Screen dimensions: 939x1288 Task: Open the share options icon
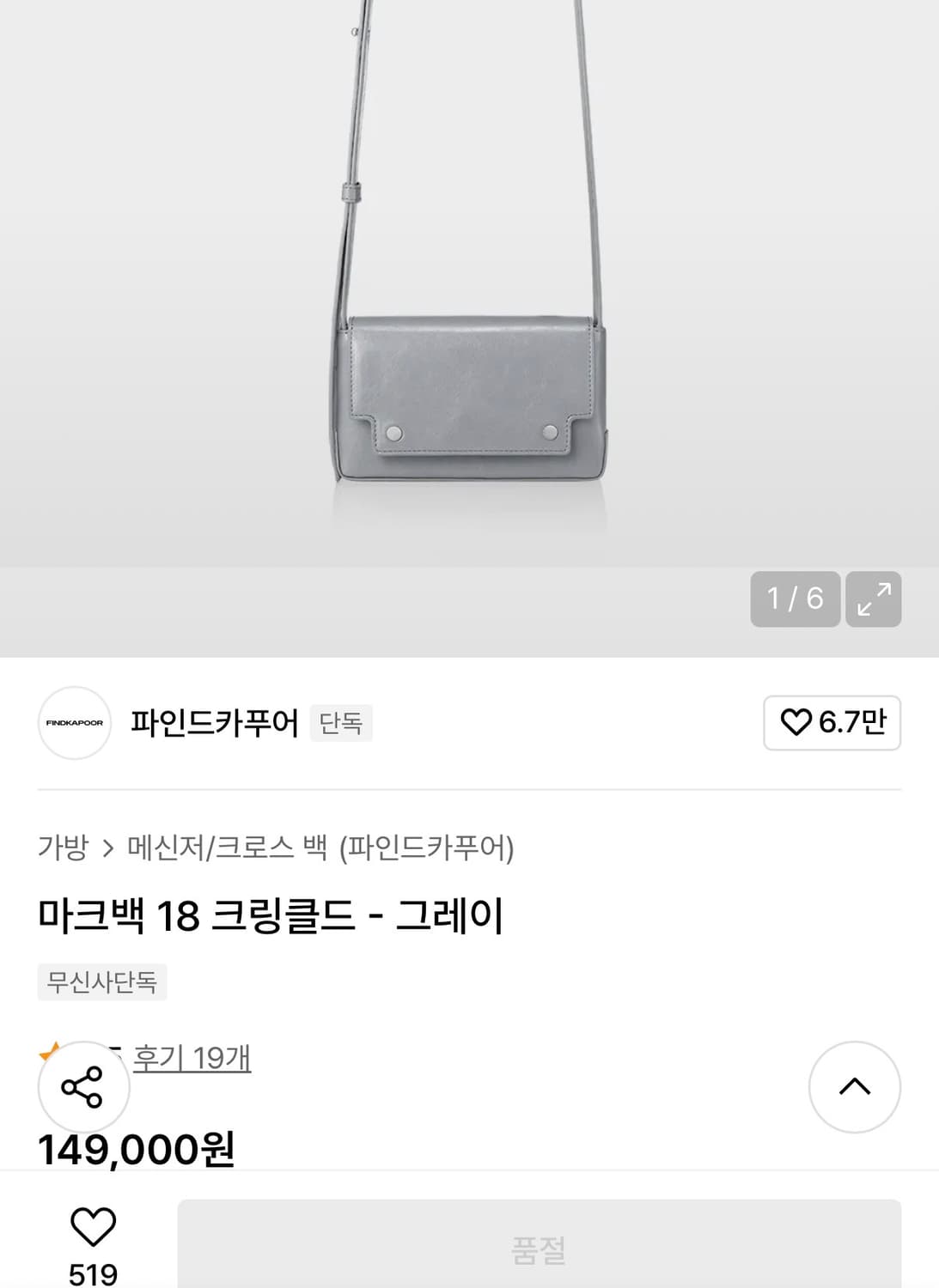82,1088
